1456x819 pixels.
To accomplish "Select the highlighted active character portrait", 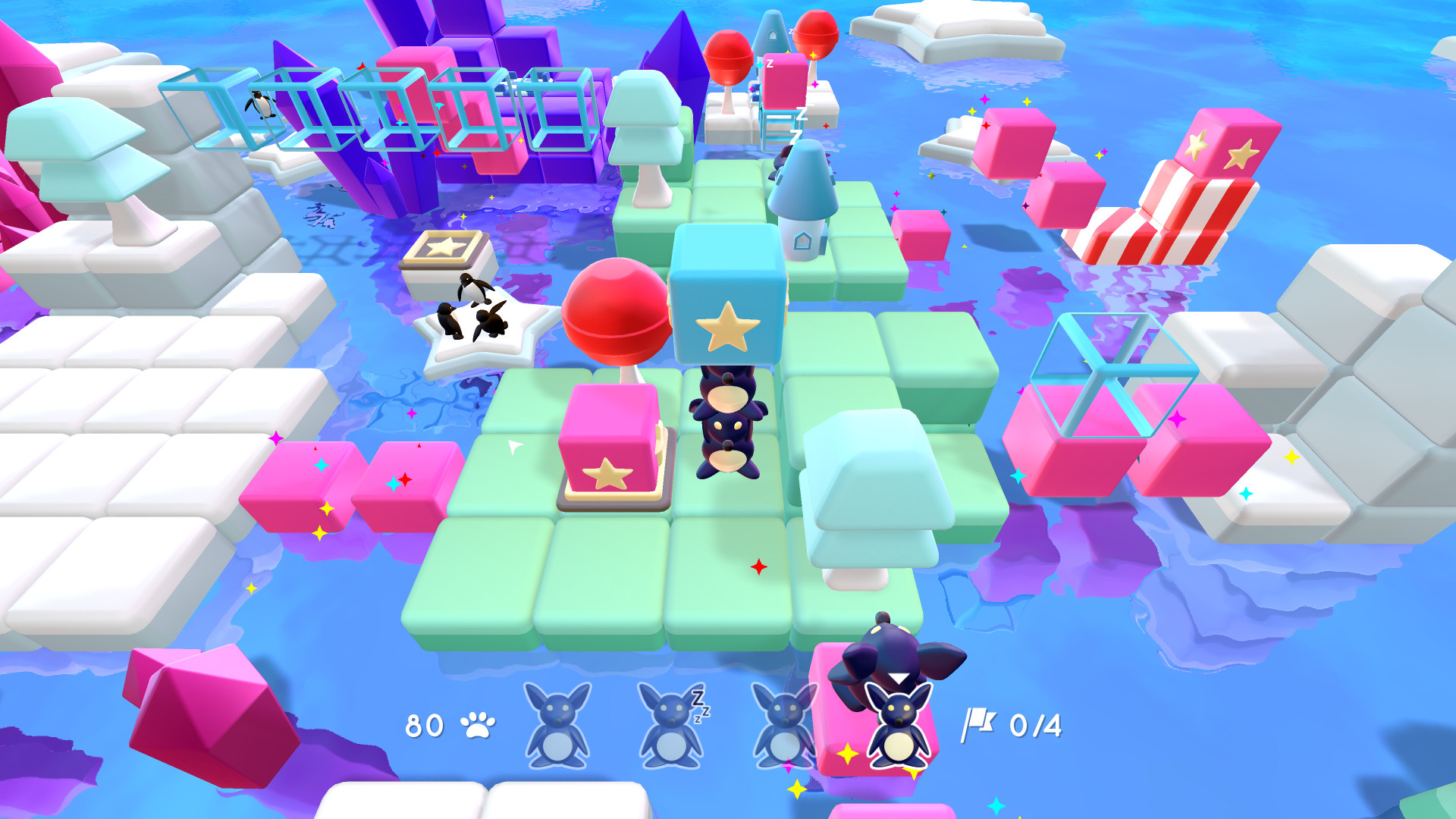I will click(x=898, y=726).
